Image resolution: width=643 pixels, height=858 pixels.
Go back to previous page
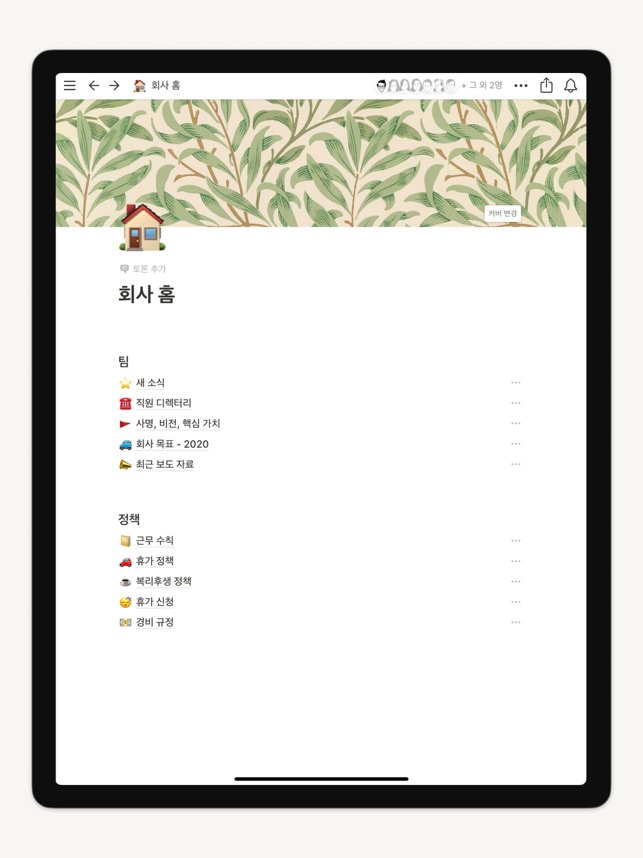click(x=93, y=86)
